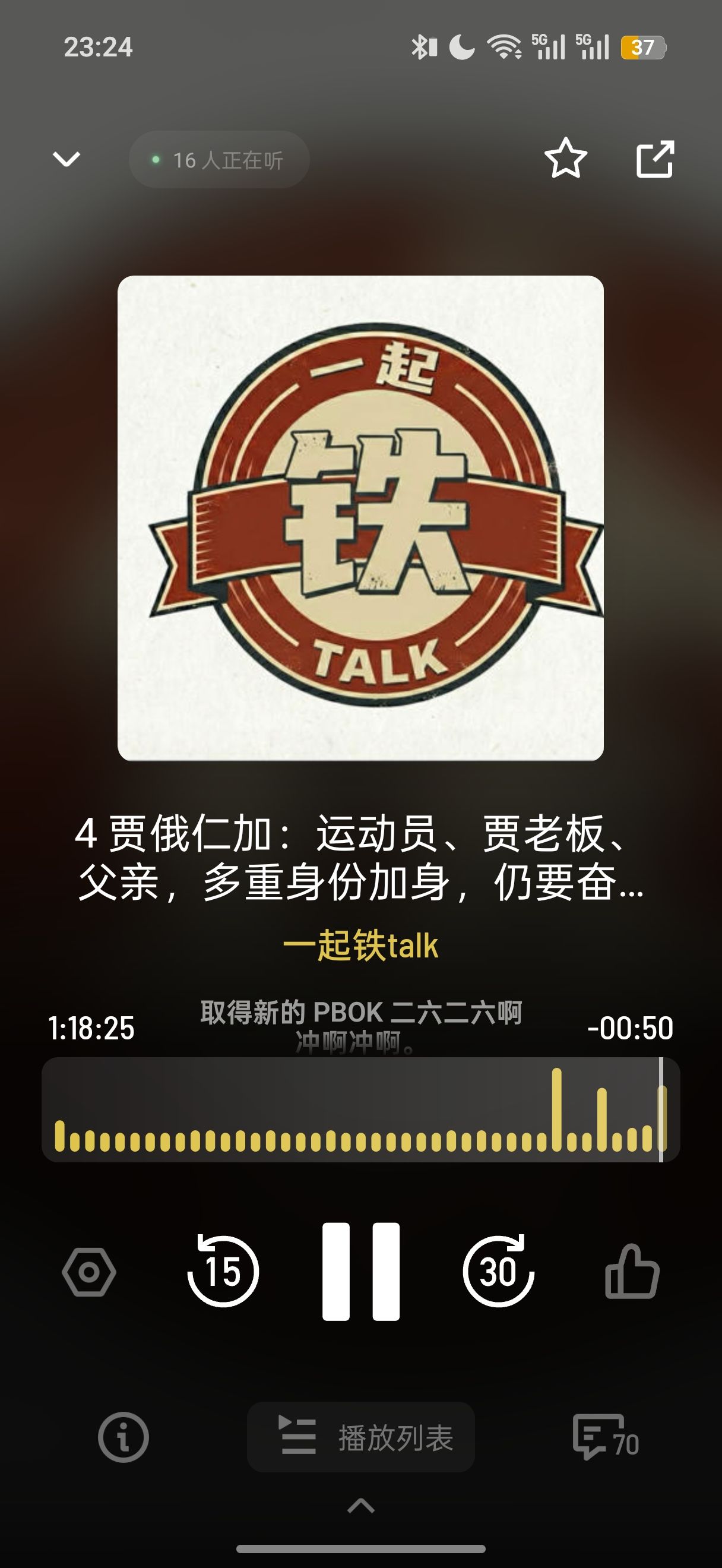Open the 一起铁talk podcast page
722x1568 pixels.
pos(360,946)
